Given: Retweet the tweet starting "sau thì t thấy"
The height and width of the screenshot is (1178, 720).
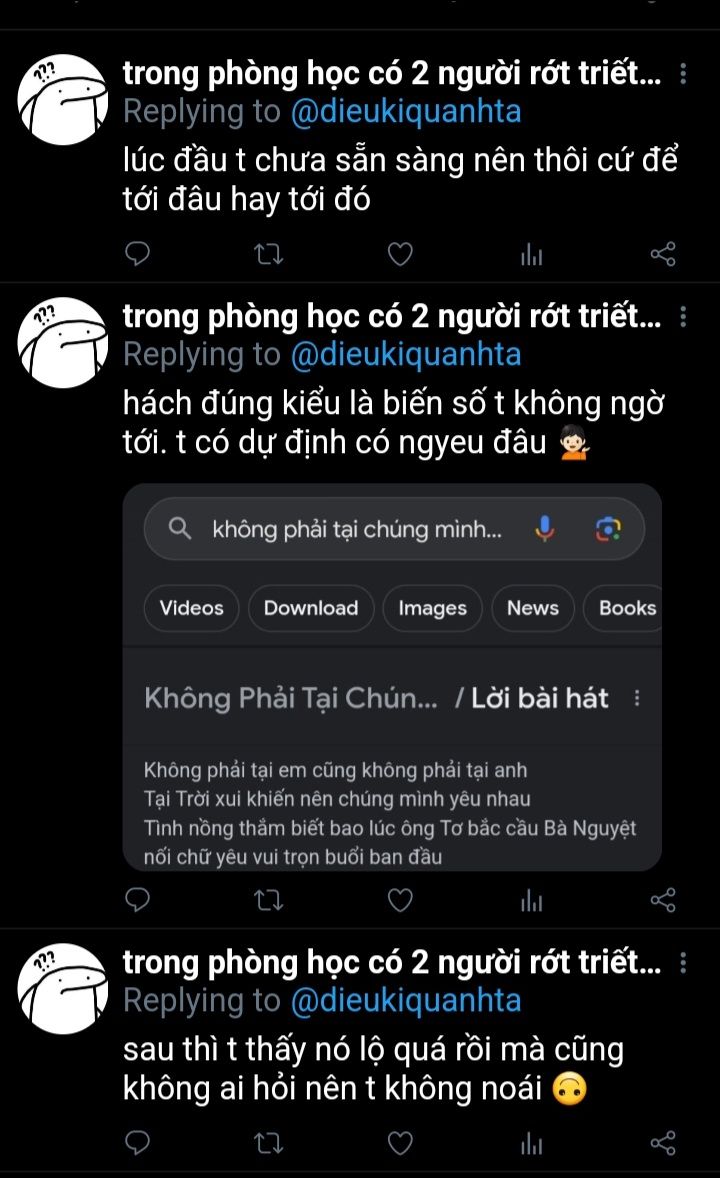Looking at the screenshot, I should (270, 1142).
